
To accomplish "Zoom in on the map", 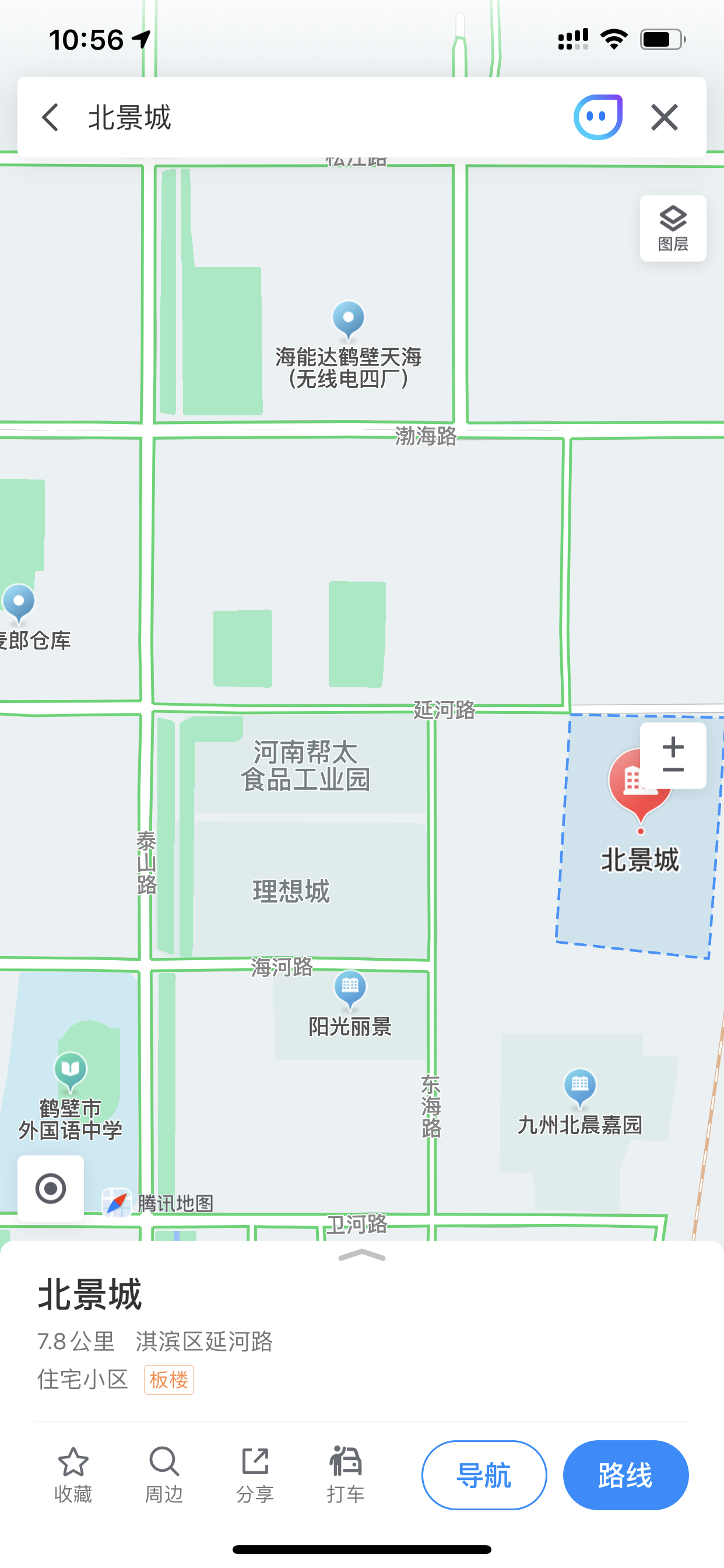I will pos(673,745).
